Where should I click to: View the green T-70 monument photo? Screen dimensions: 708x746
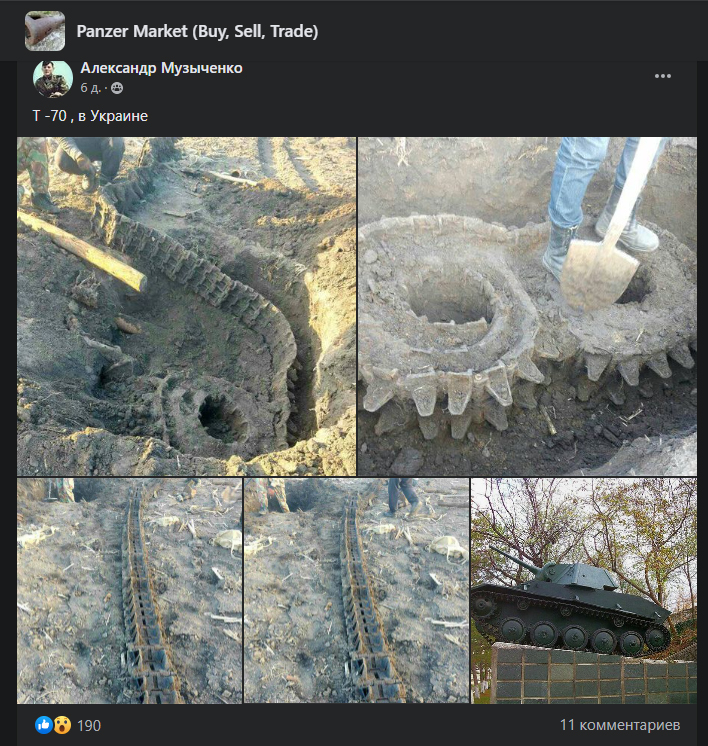coord(584,590)
